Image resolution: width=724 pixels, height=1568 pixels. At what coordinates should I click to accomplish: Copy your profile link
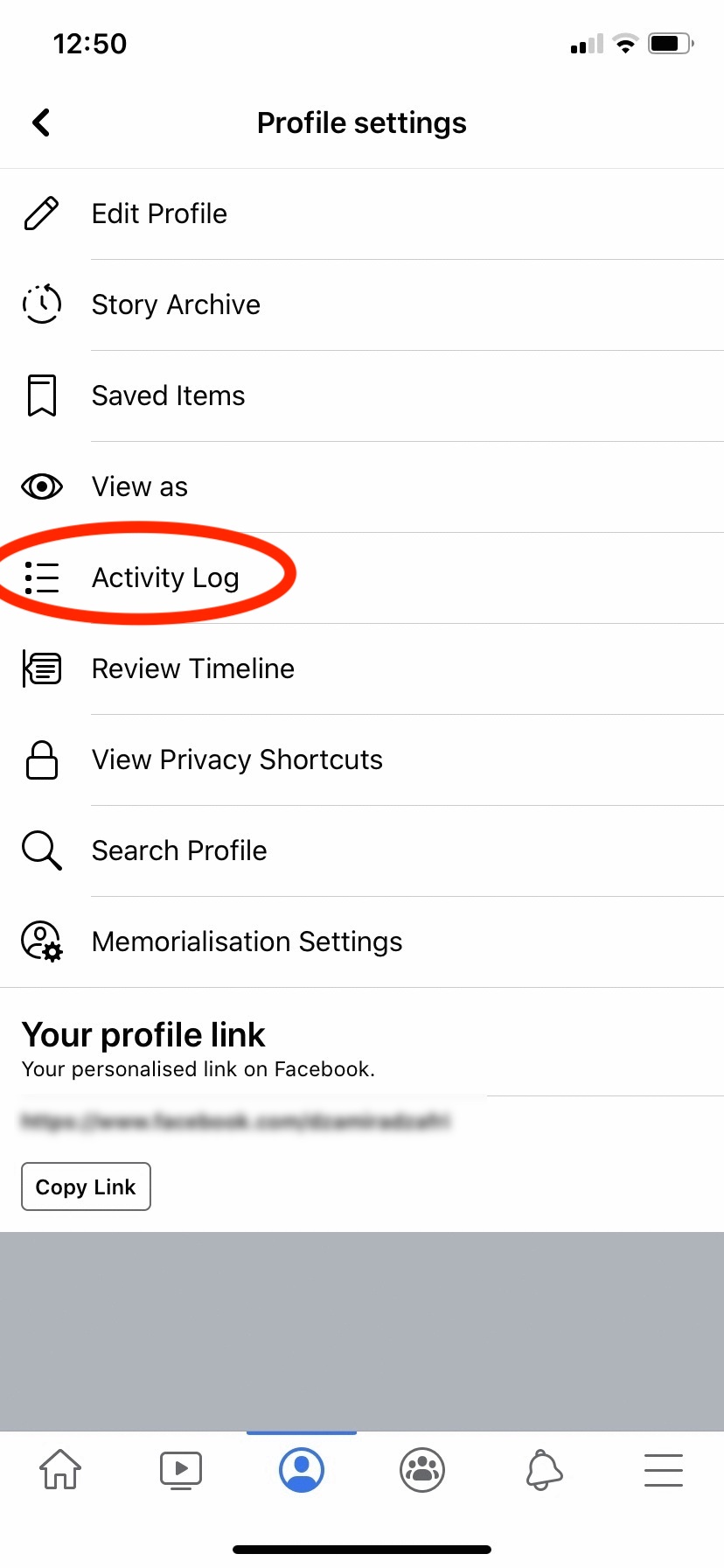pos(86,1186)
